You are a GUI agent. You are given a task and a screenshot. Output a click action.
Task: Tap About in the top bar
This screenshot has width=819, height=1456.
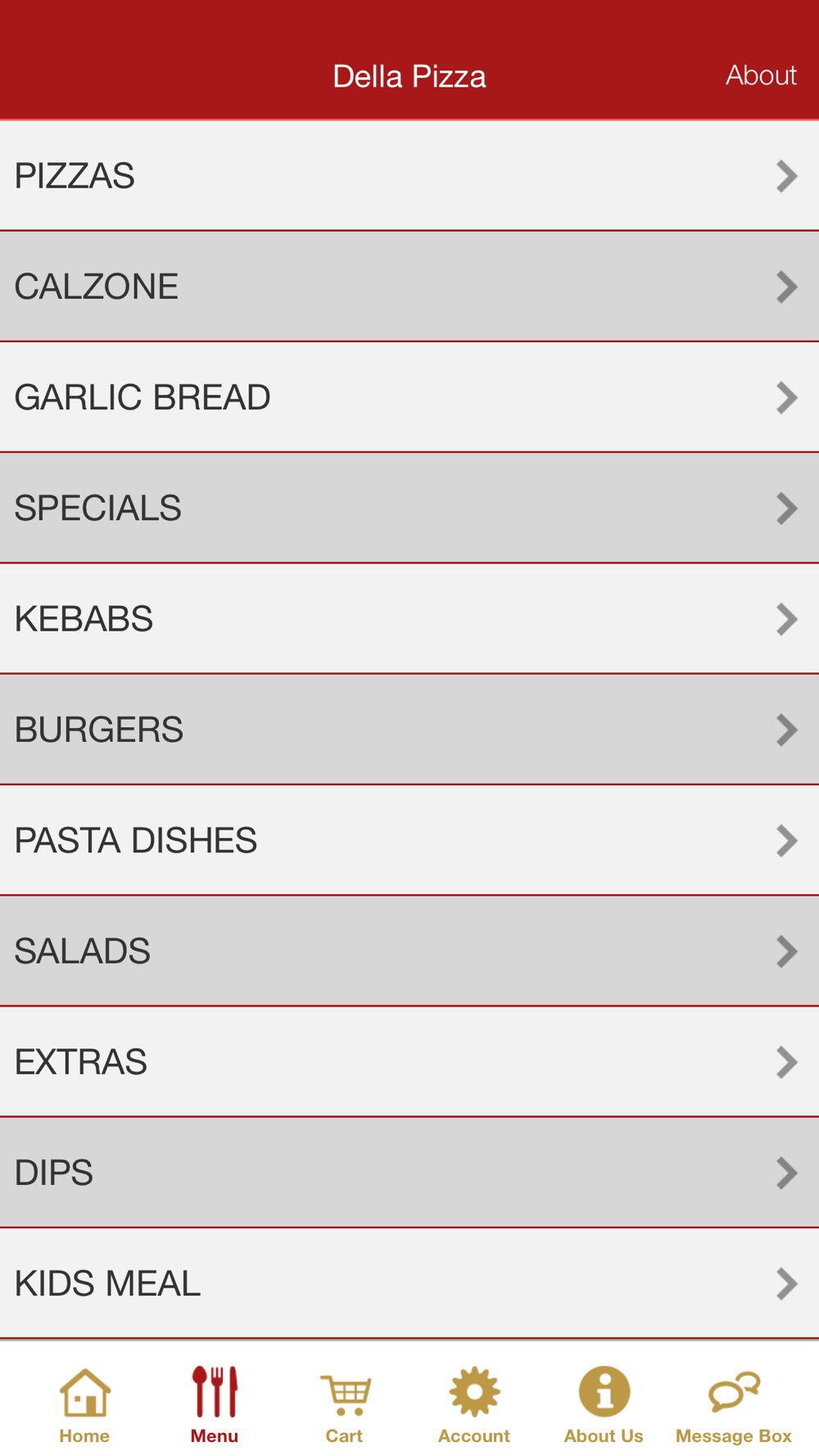761,75
